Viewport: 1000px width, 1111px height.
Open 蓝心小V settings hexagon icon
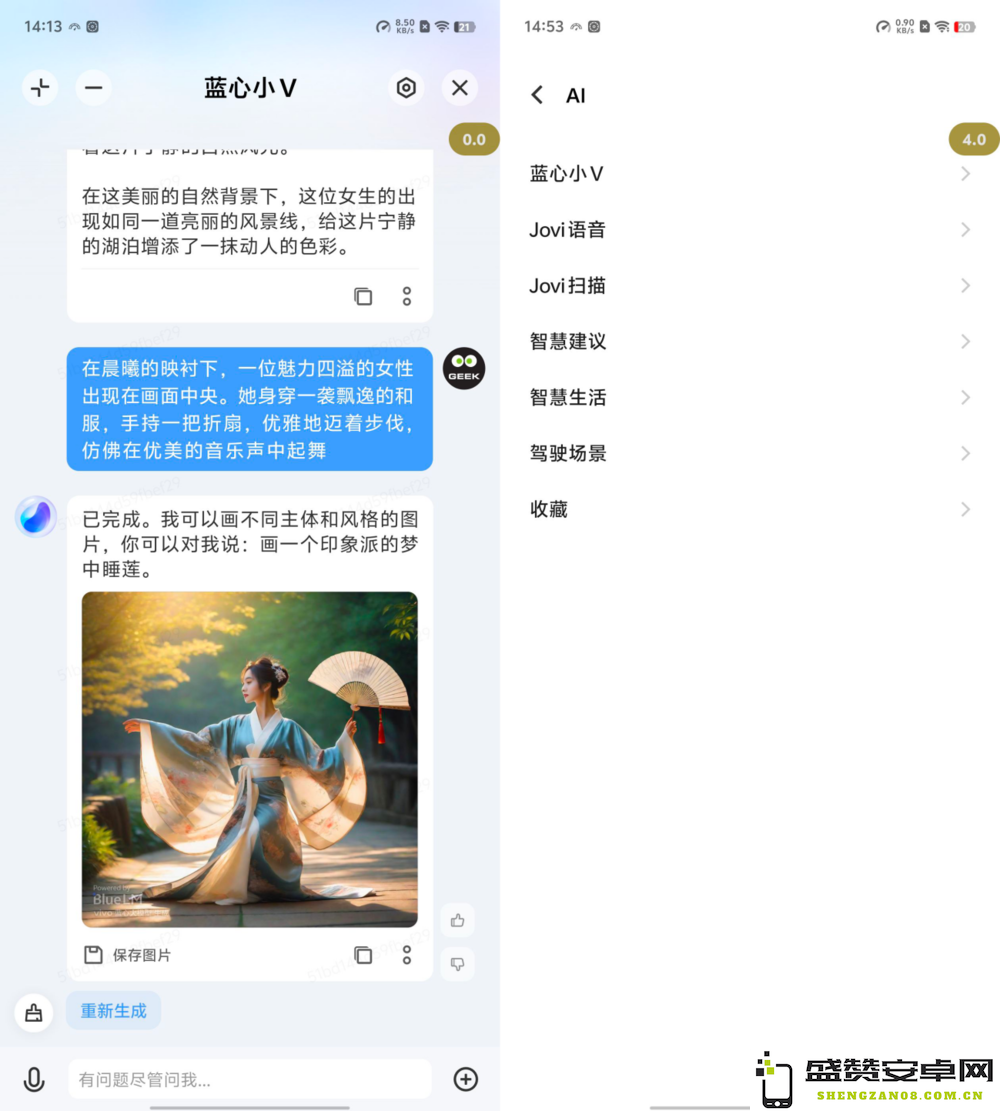pos(406,88)
